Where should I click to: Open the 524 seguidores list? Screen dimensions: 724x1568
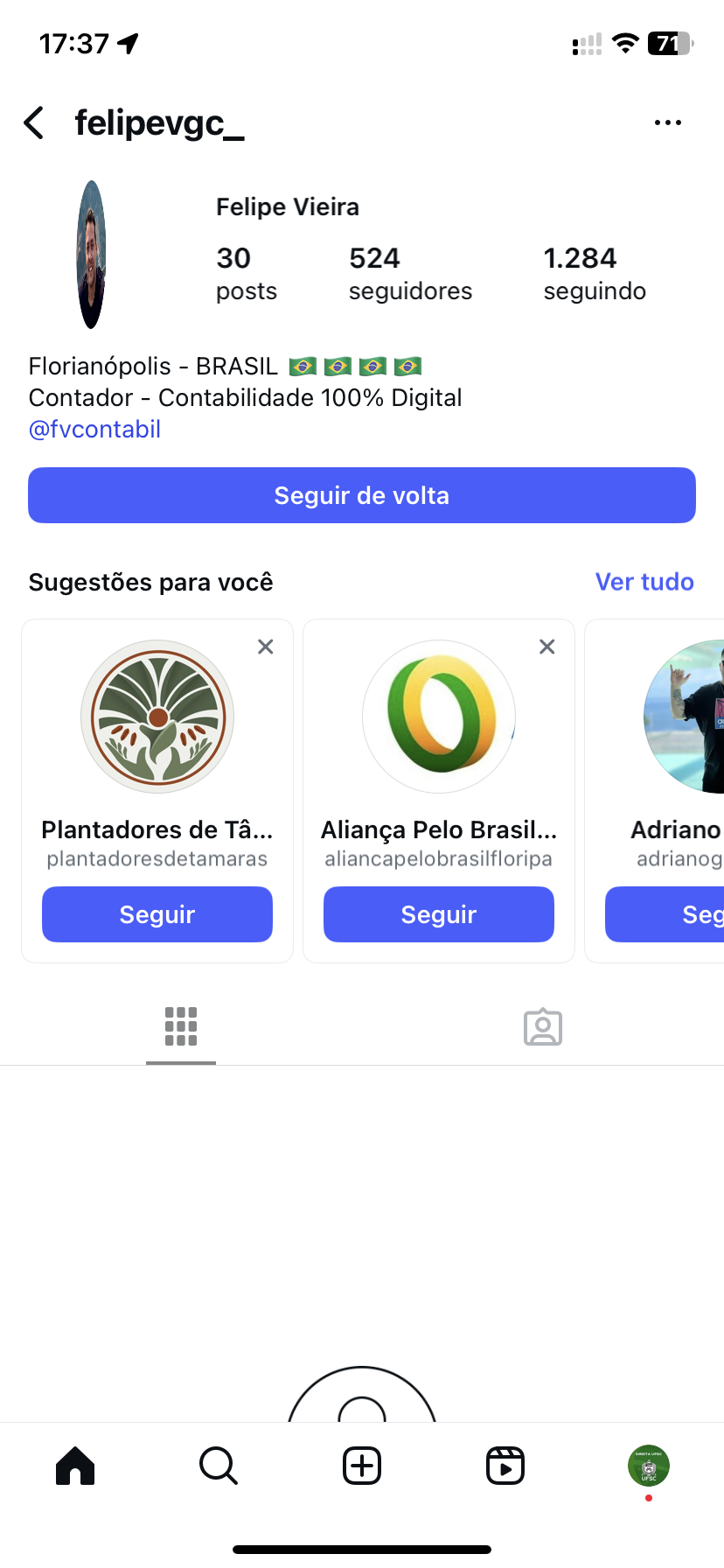[409, 273]
